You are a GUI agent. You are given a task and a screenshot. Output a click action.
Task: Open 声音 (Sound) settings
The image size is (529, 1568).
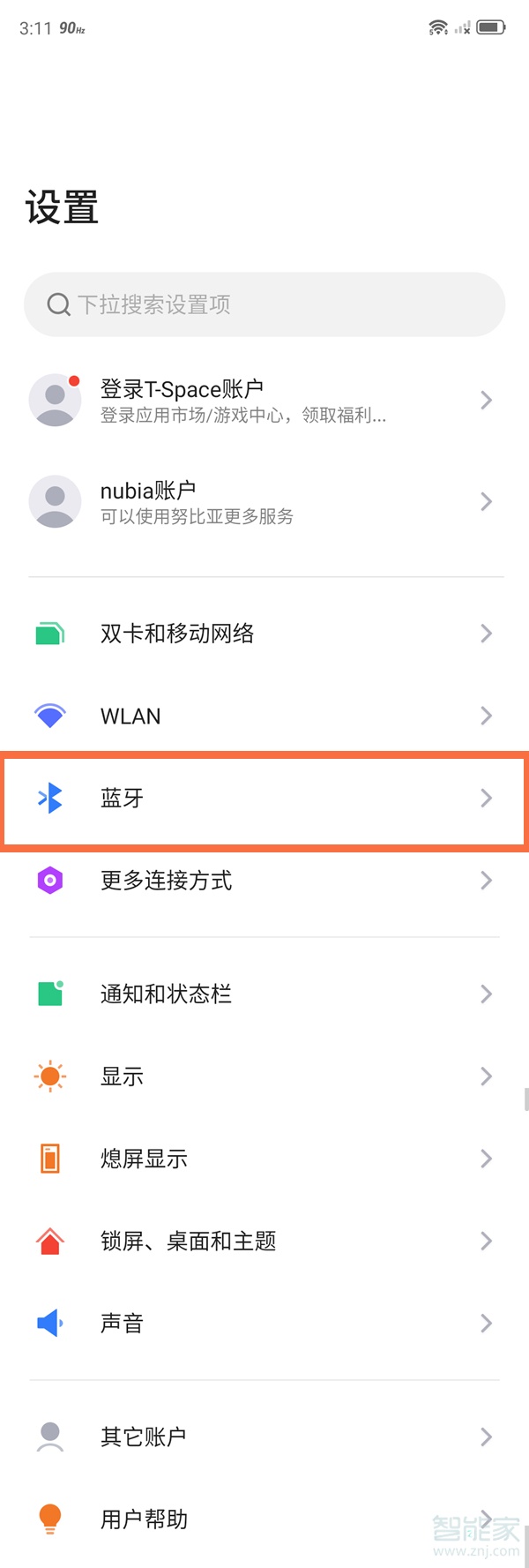click(x=264, y=1324)
